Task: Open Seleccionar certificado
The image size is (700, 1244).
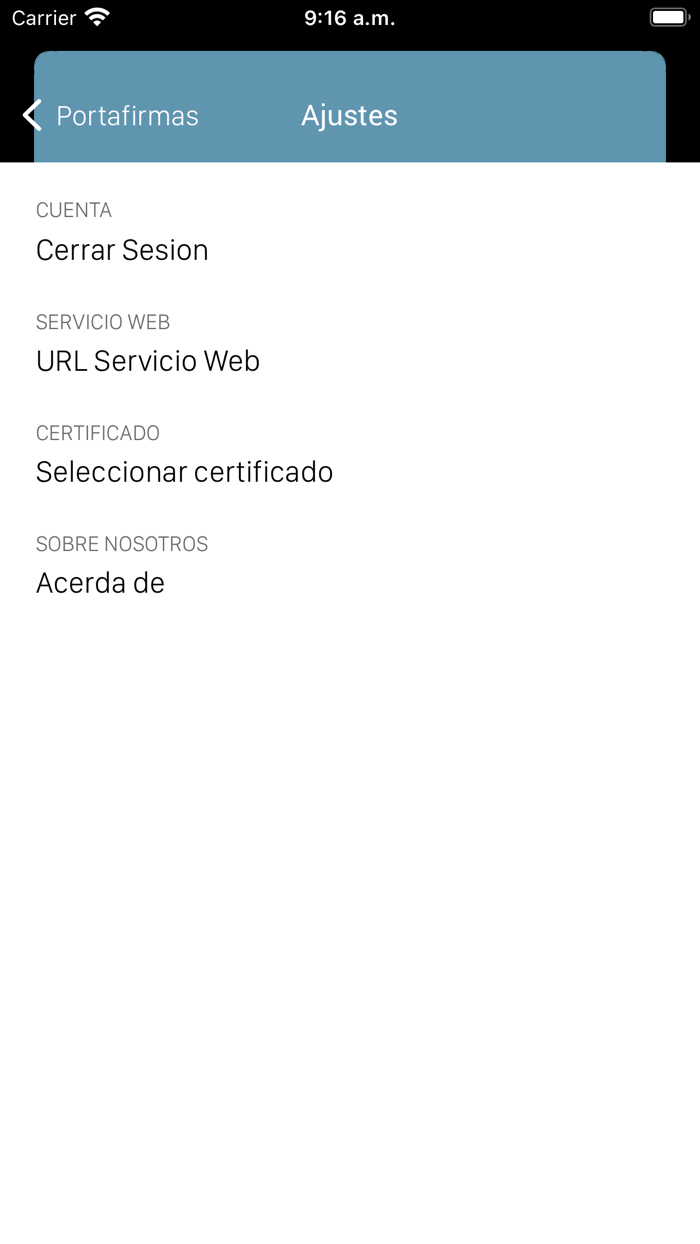Action: pos(350,472)
